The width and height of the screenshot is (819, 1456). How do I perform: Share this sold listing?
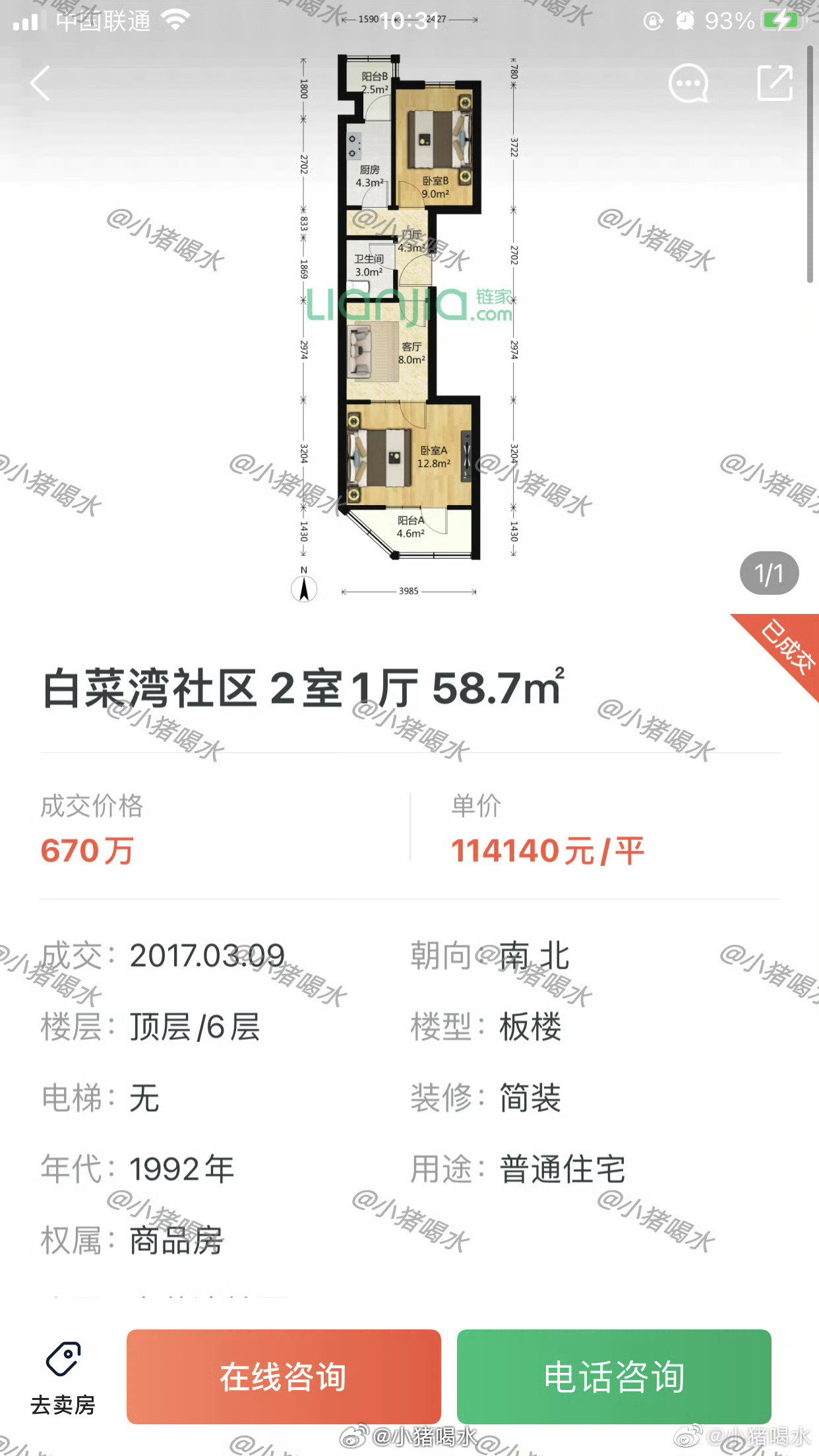tap(774, 83)
